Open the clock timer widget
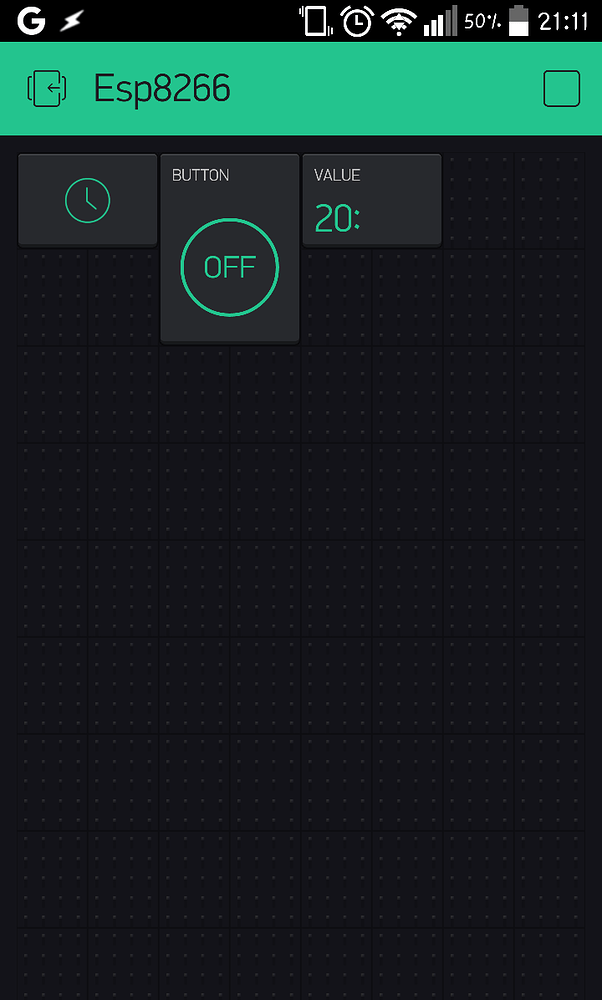602x1000 pixels. point(87,200)
